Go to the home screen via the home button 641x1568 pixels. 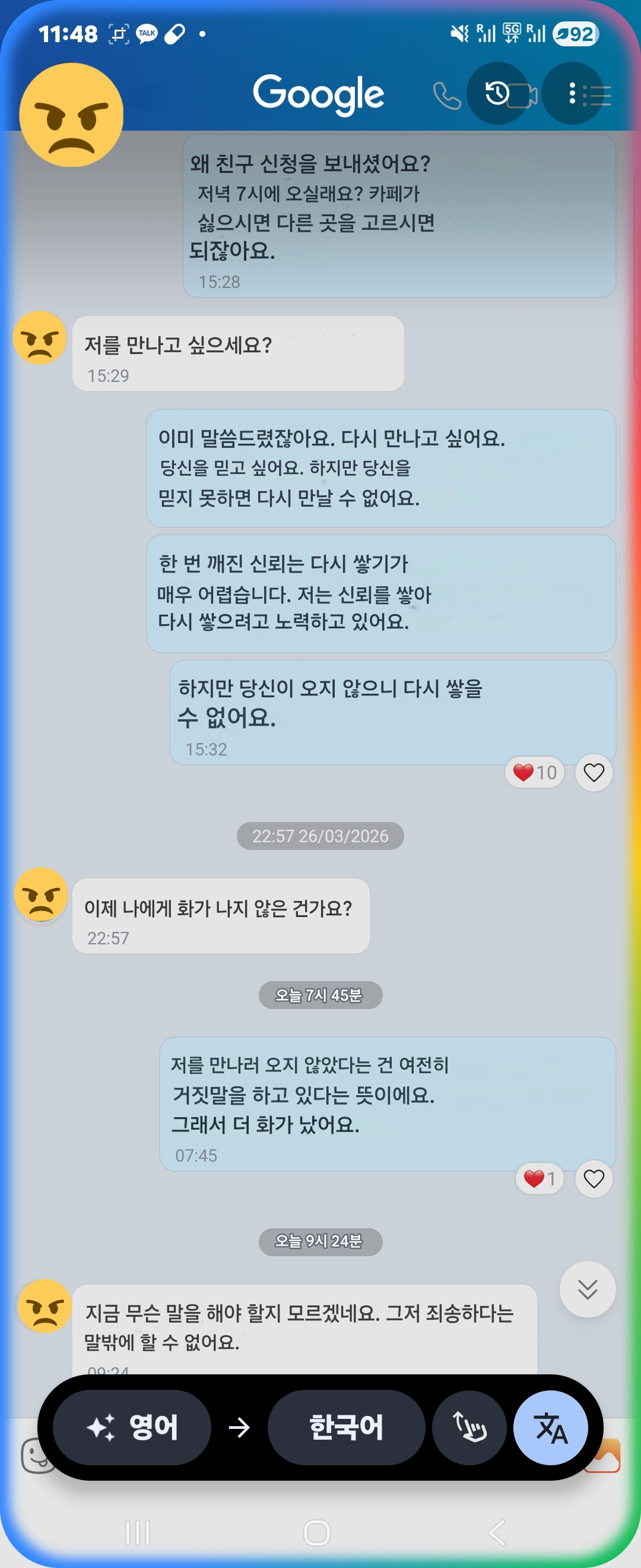[x=317, y=1533]
